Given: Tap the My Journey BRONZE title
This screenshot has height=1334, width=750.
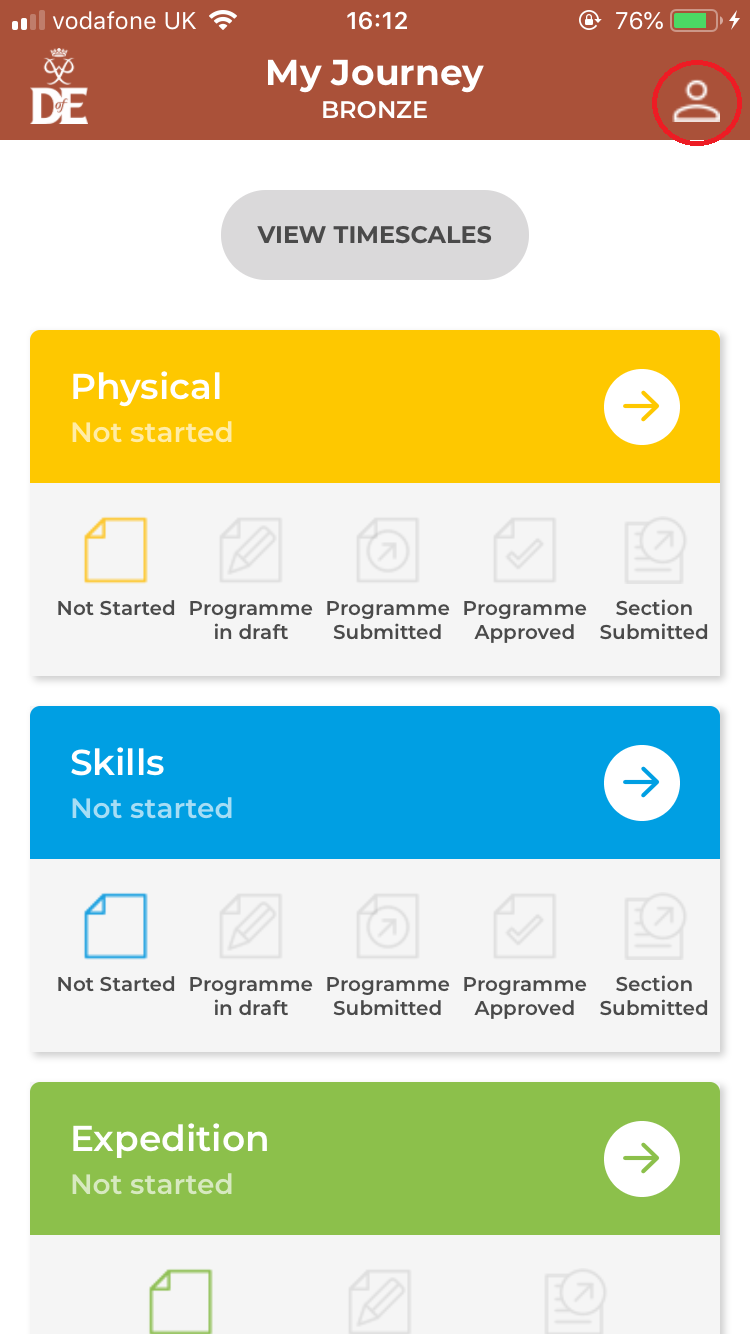Looking at the screenshot, I should point(374,88).
